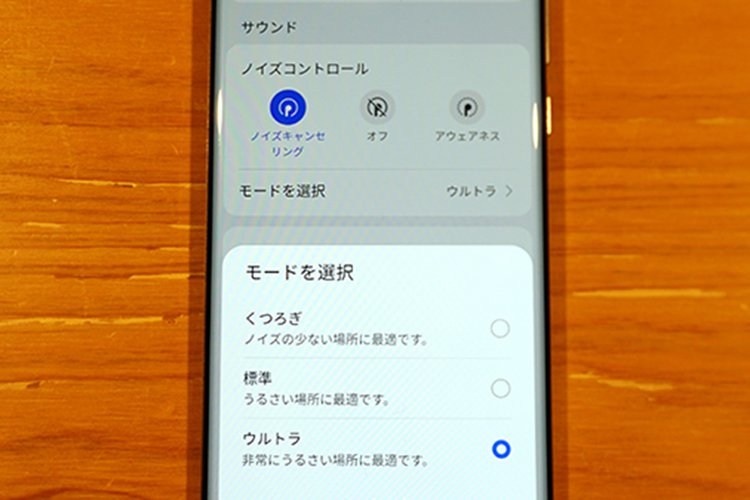750x500 pixels.
Task: Select the ウルトラ mode radio button
Action: [501, 449]
